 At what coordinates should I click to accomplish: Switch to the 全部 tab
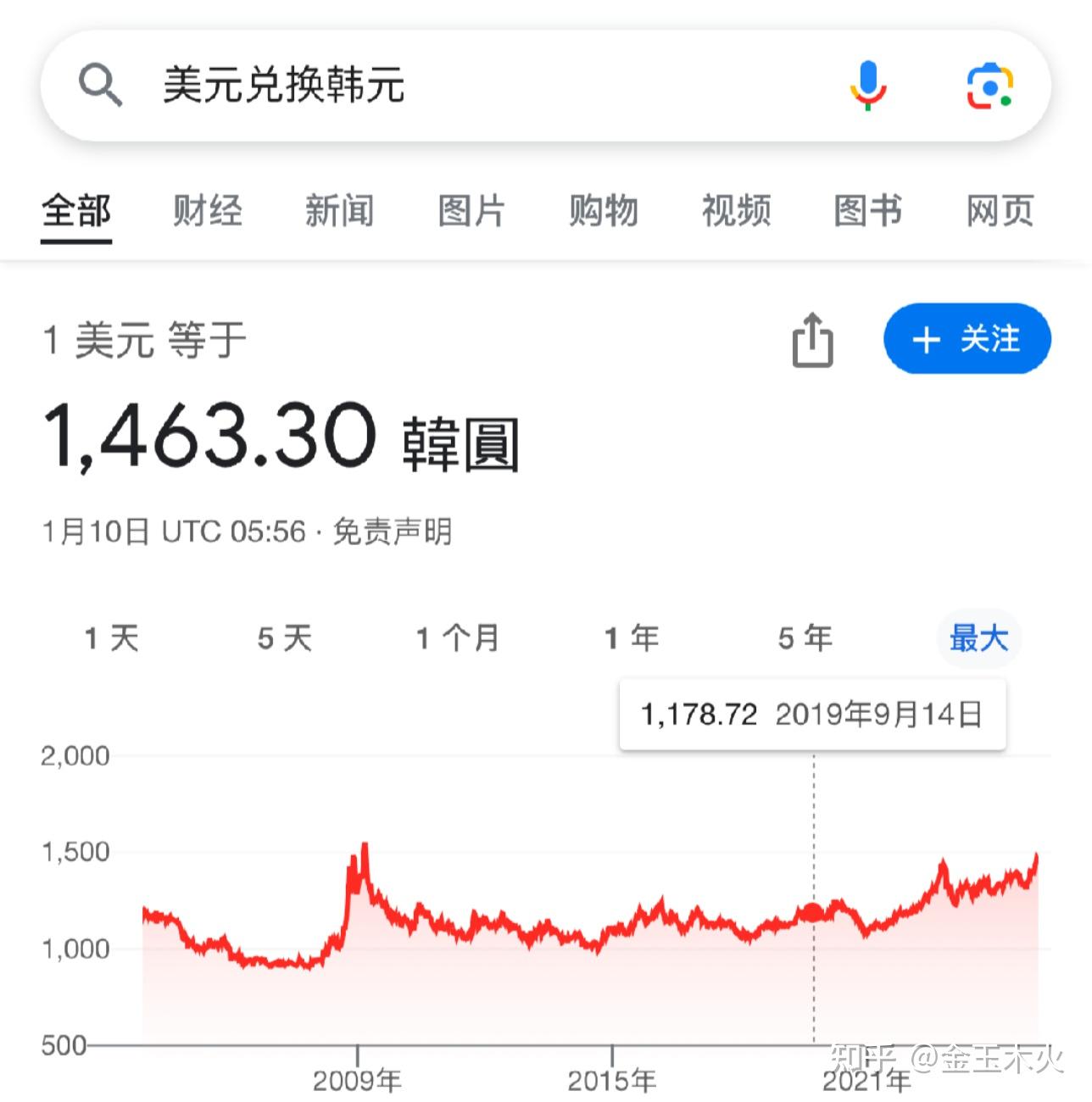coord(76,211)
